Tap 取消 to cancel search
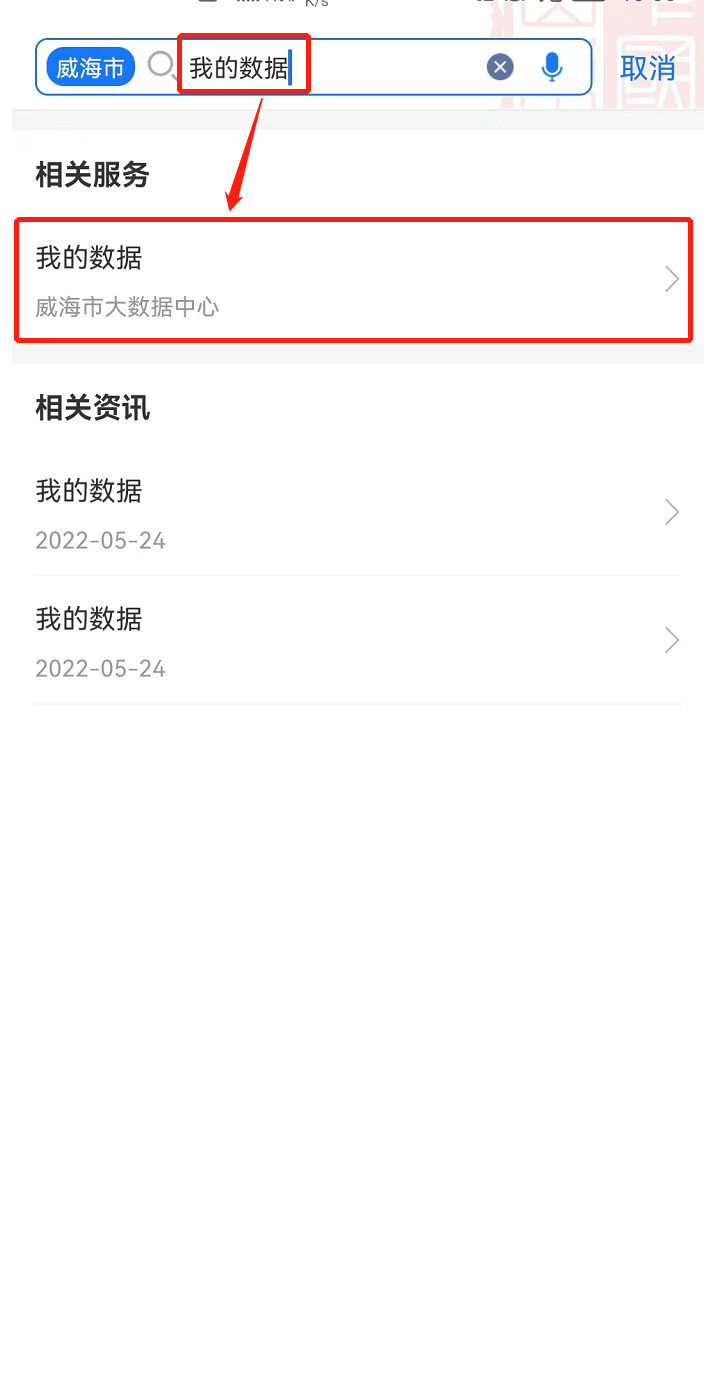The height and width of the screenshot is (1400, 707). coord(648,68)
